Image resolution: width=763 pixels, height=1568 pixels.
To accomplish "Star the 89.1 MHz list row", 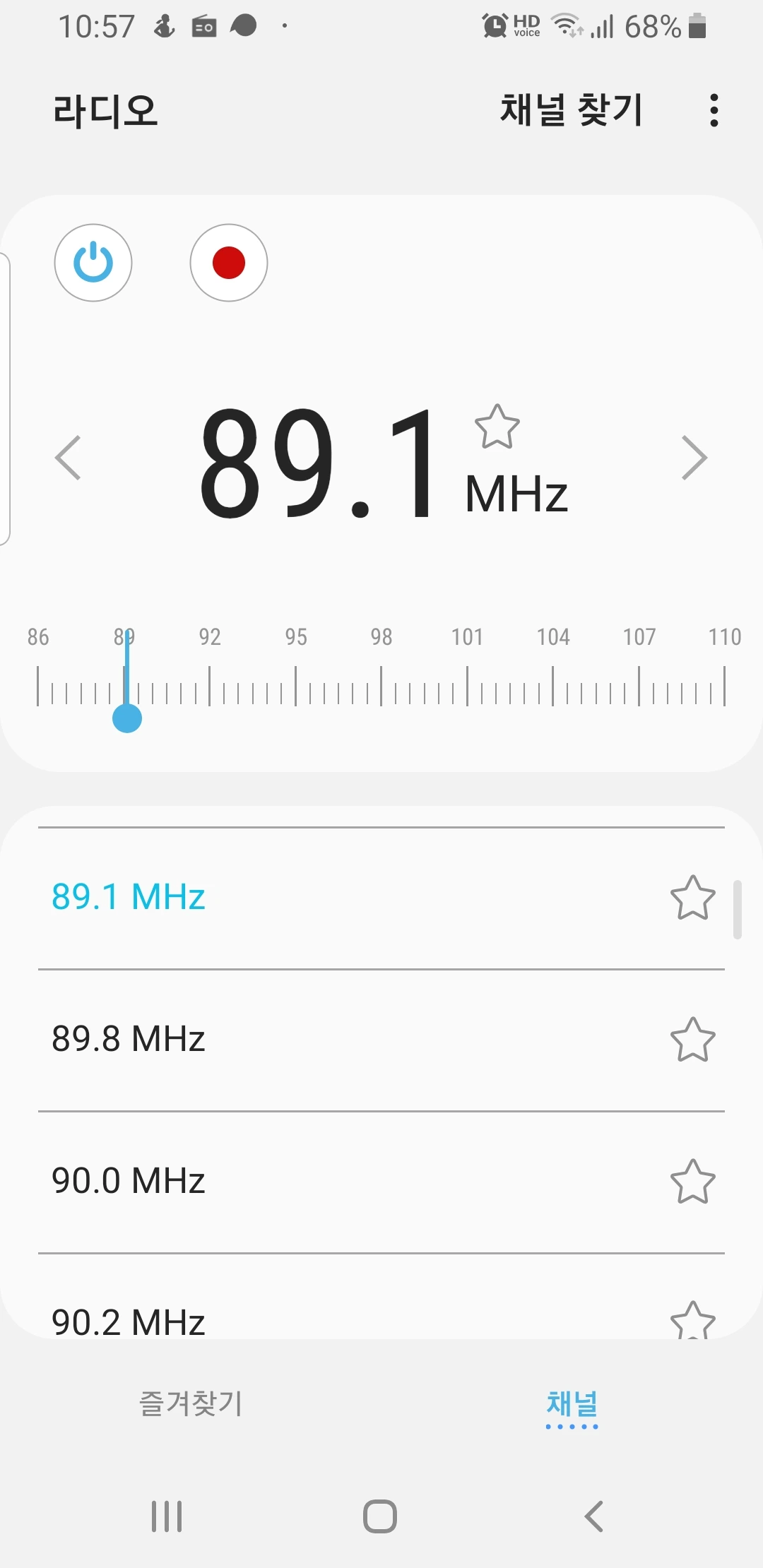I will [x=692, y=898].
